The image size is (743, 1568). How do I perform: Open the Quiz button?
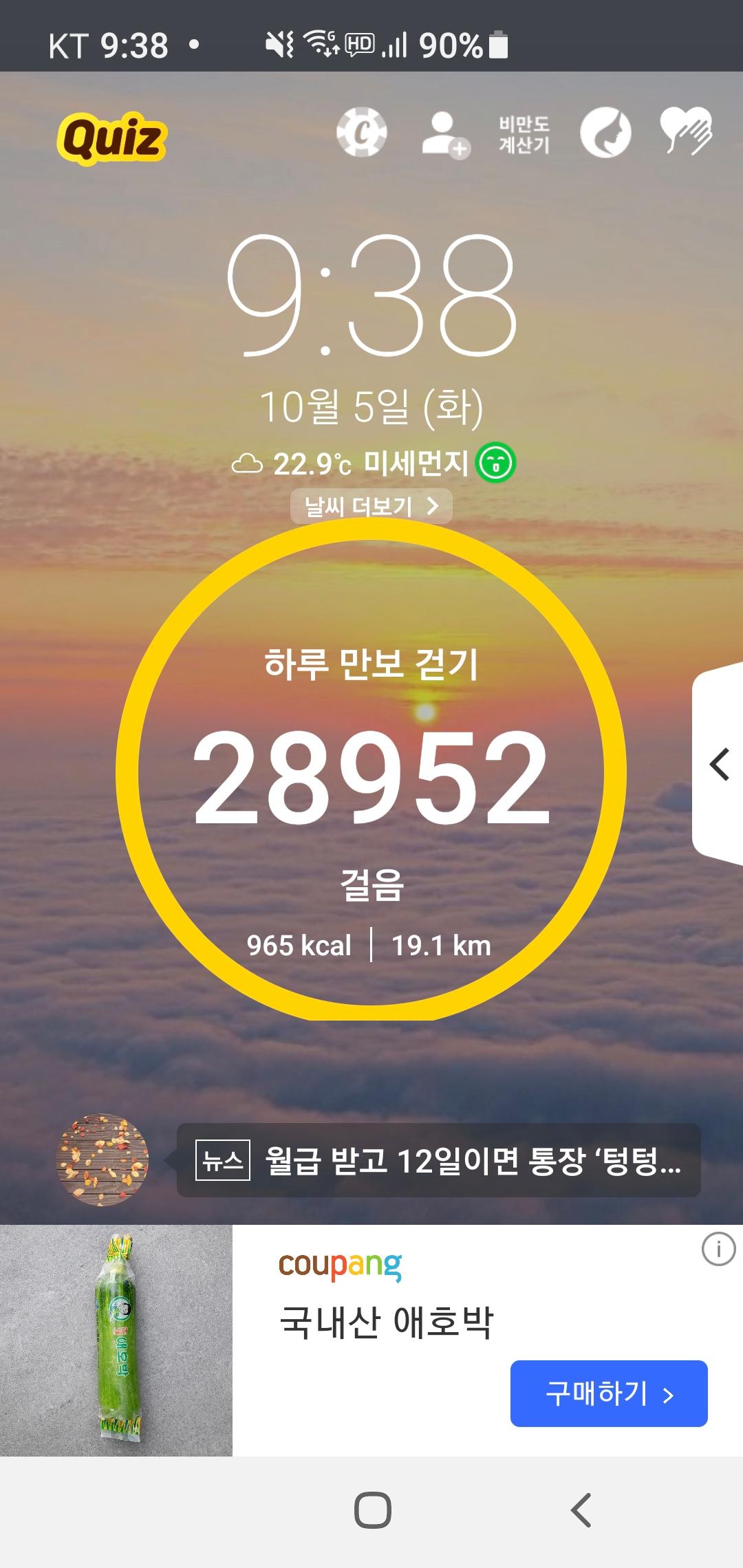point(111,138)
